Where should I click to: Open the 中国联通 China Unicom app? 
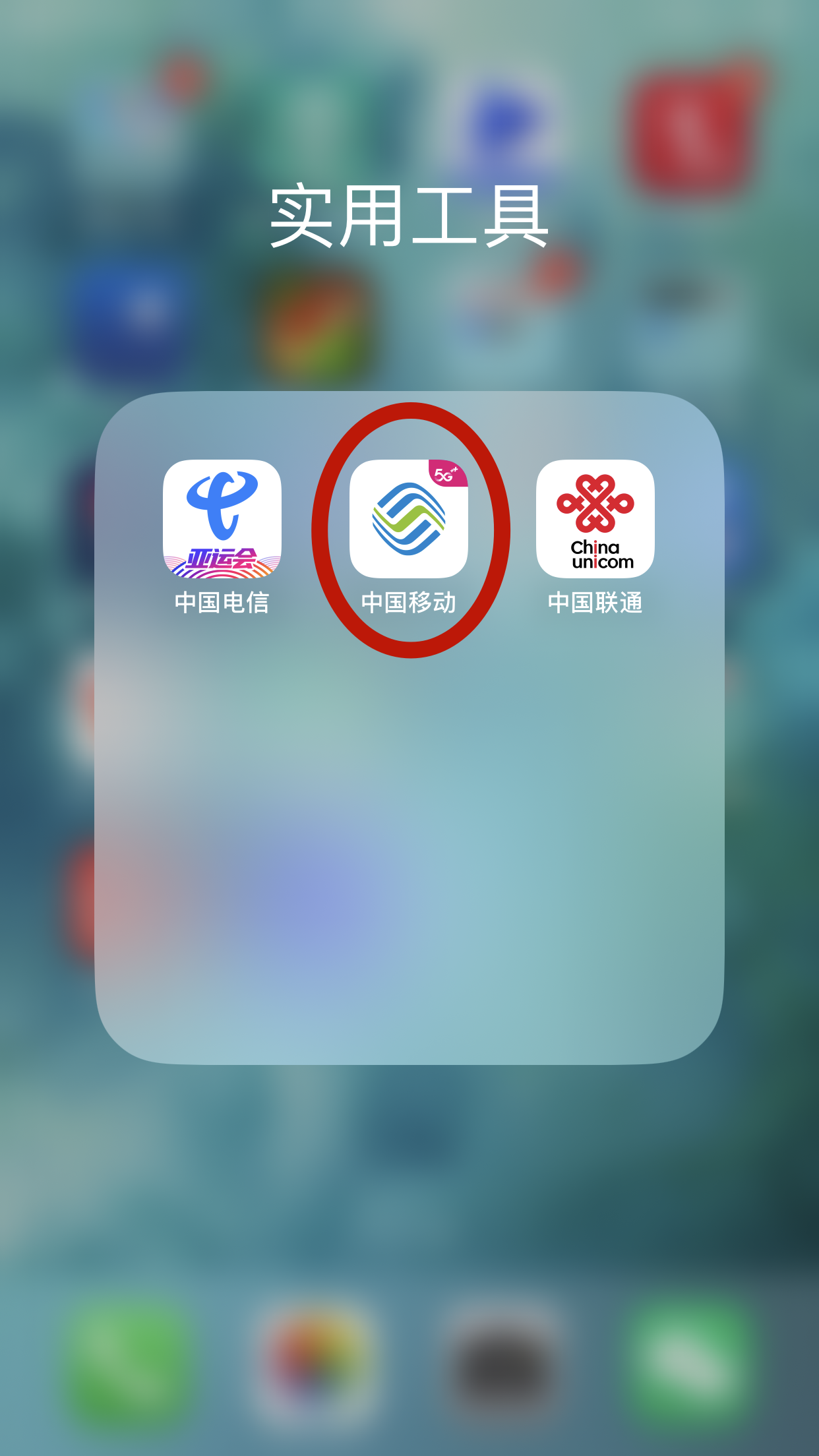click(595, 519)
